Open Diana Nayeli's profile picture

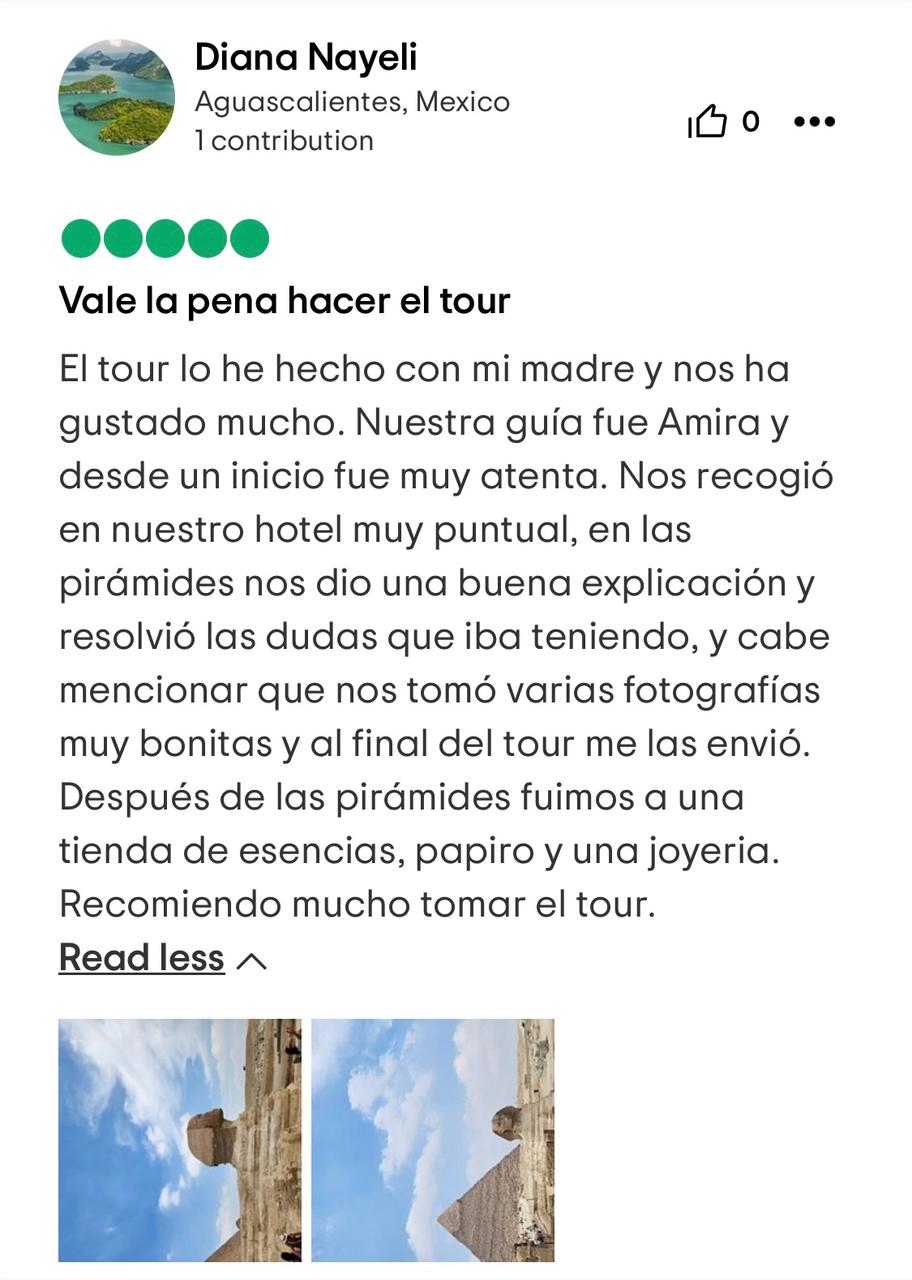click(x=116, y=98)
